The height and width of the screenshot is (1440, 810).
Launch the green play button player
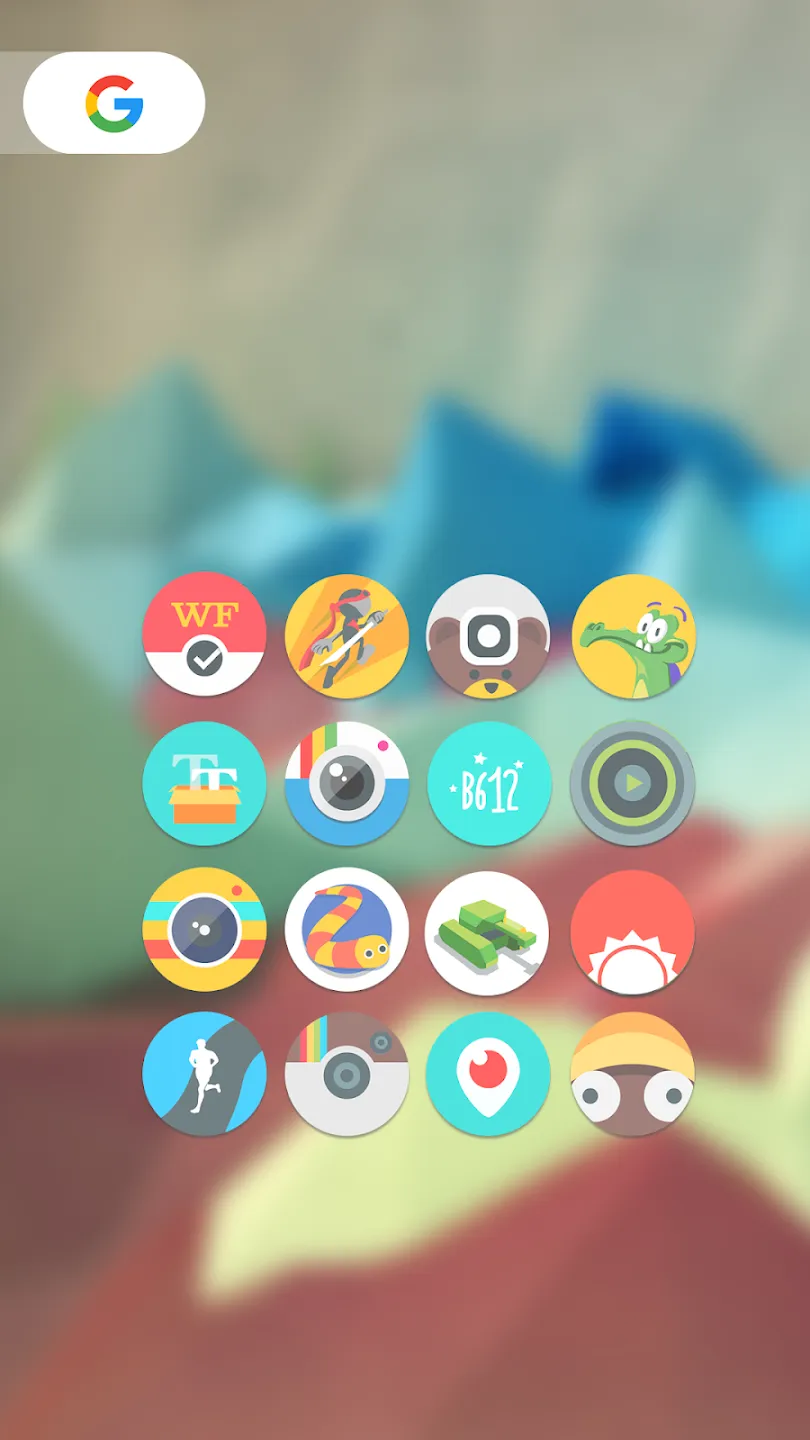(633, 783)
